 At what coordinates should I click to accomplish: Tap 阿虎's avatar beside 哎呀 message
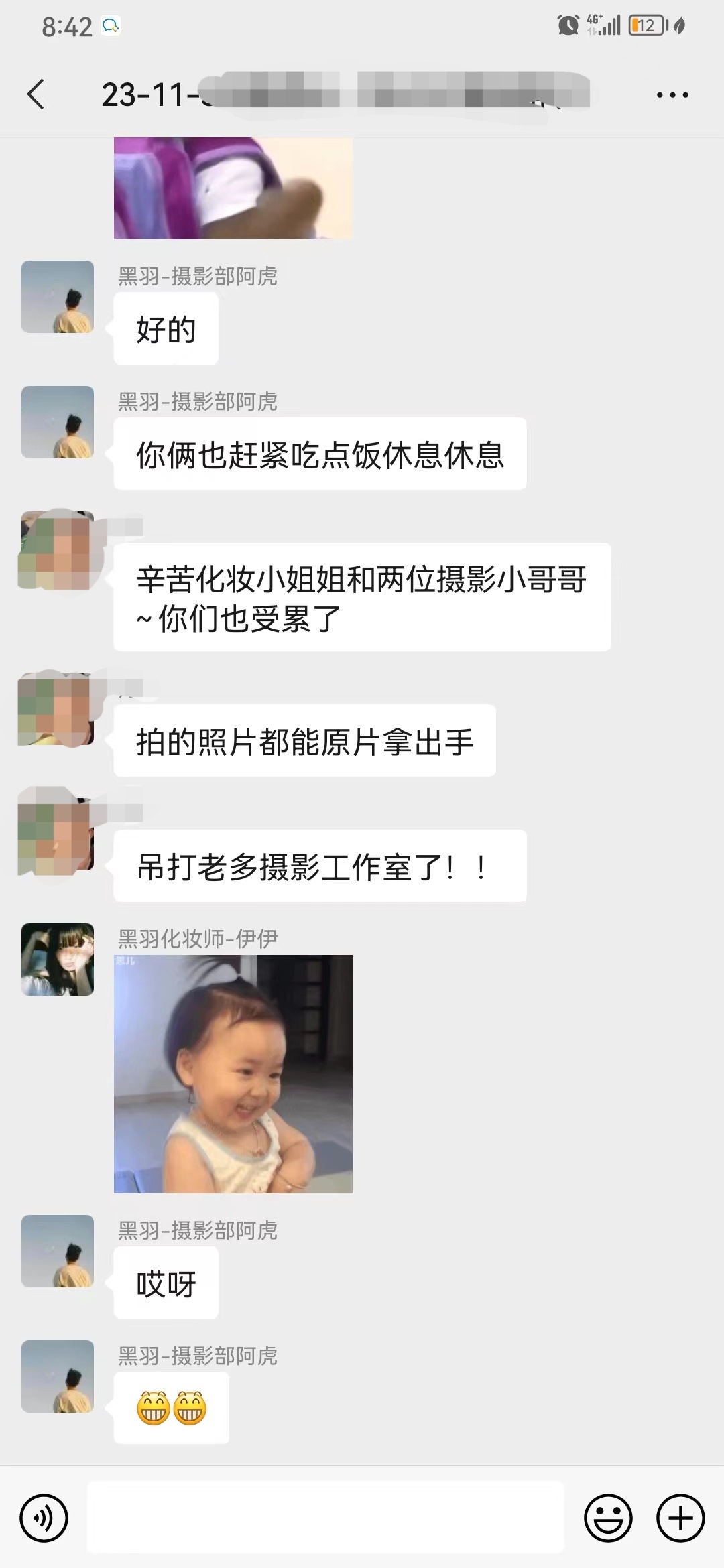point(58,1251)
